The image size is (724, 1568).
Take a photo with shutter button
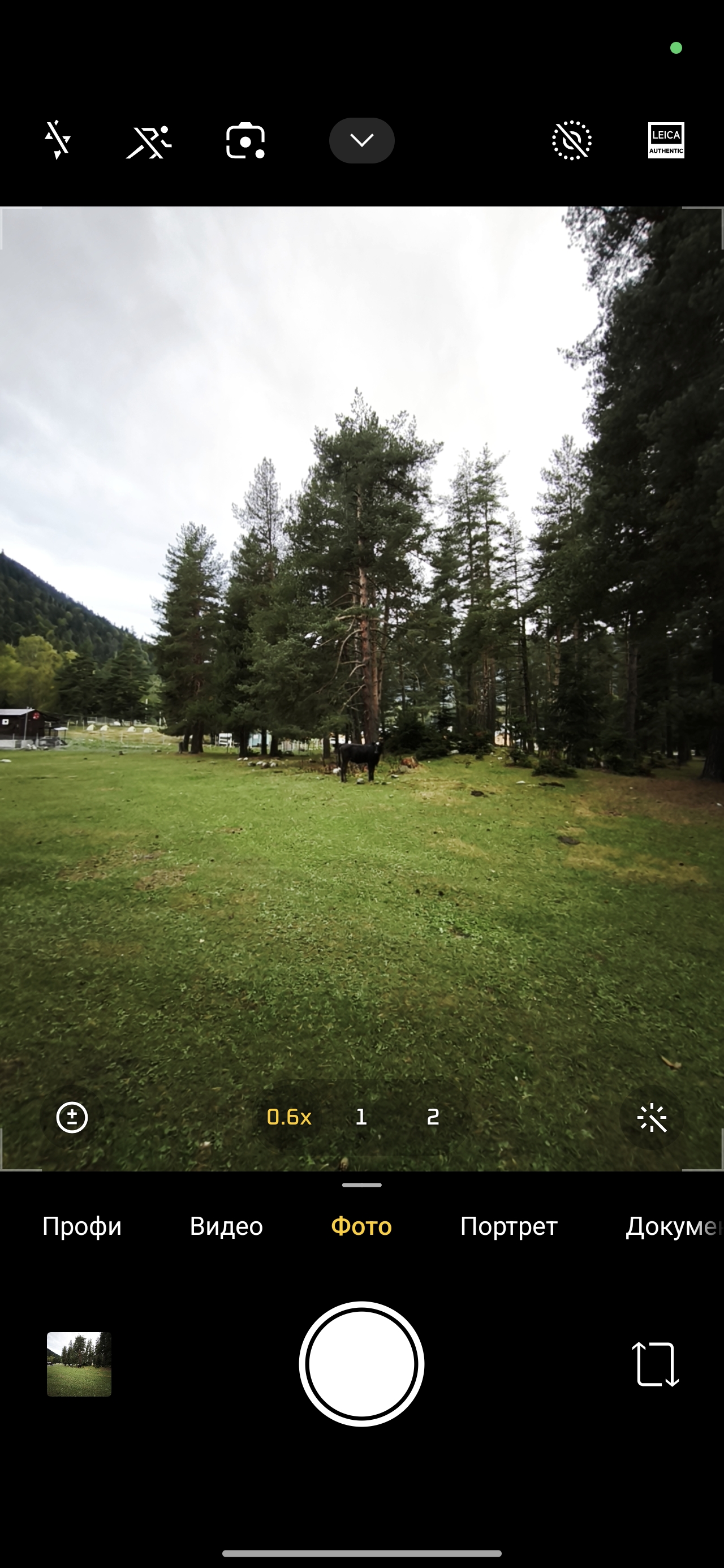361,1364
